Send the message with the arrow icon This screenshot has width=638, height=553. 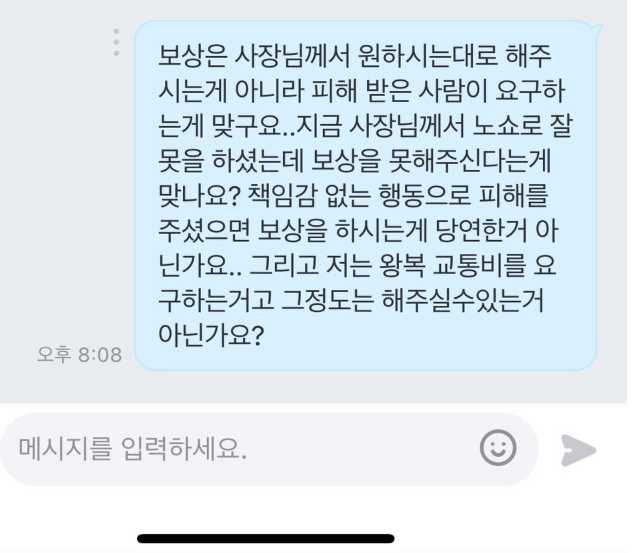click(x=577, y=450)
